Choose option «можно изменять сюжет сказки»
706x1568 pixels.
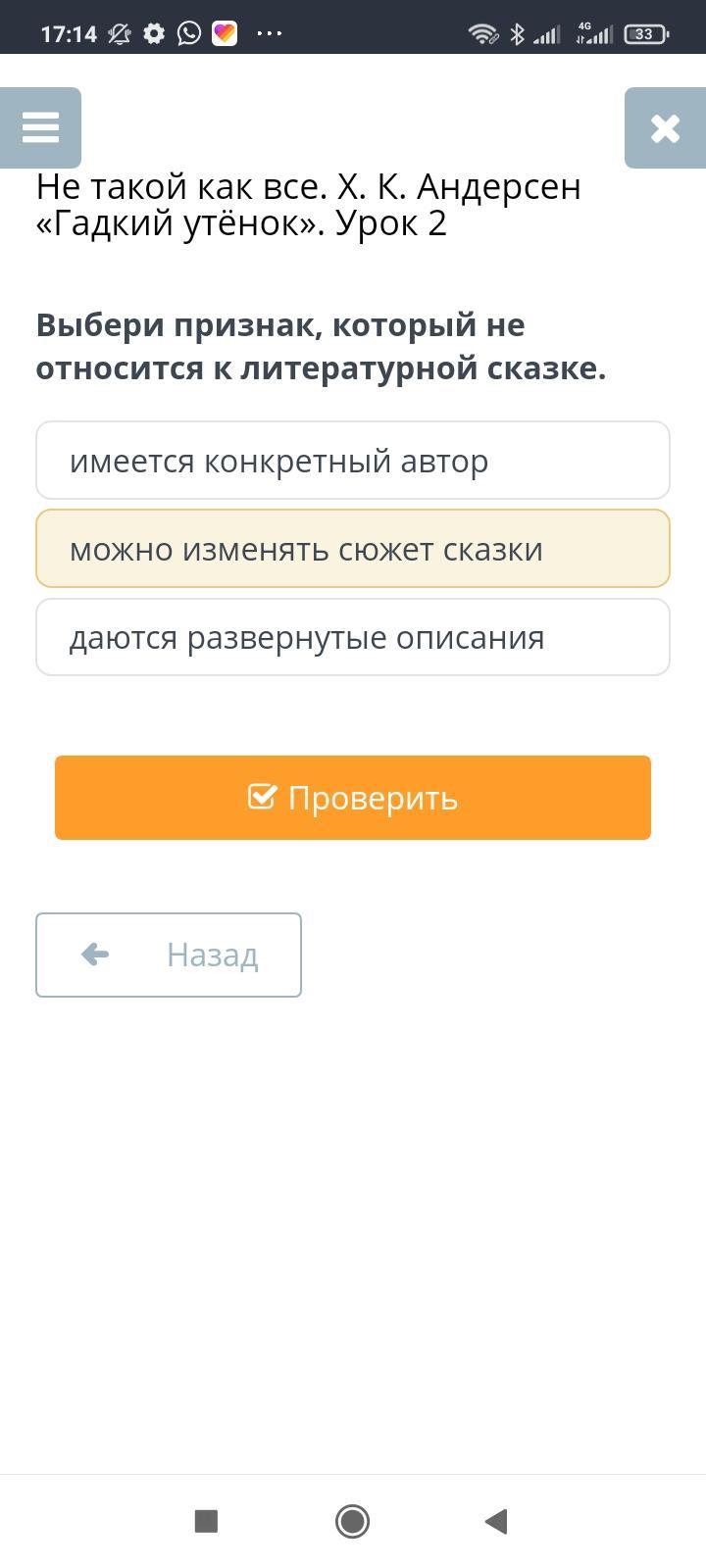353,549
